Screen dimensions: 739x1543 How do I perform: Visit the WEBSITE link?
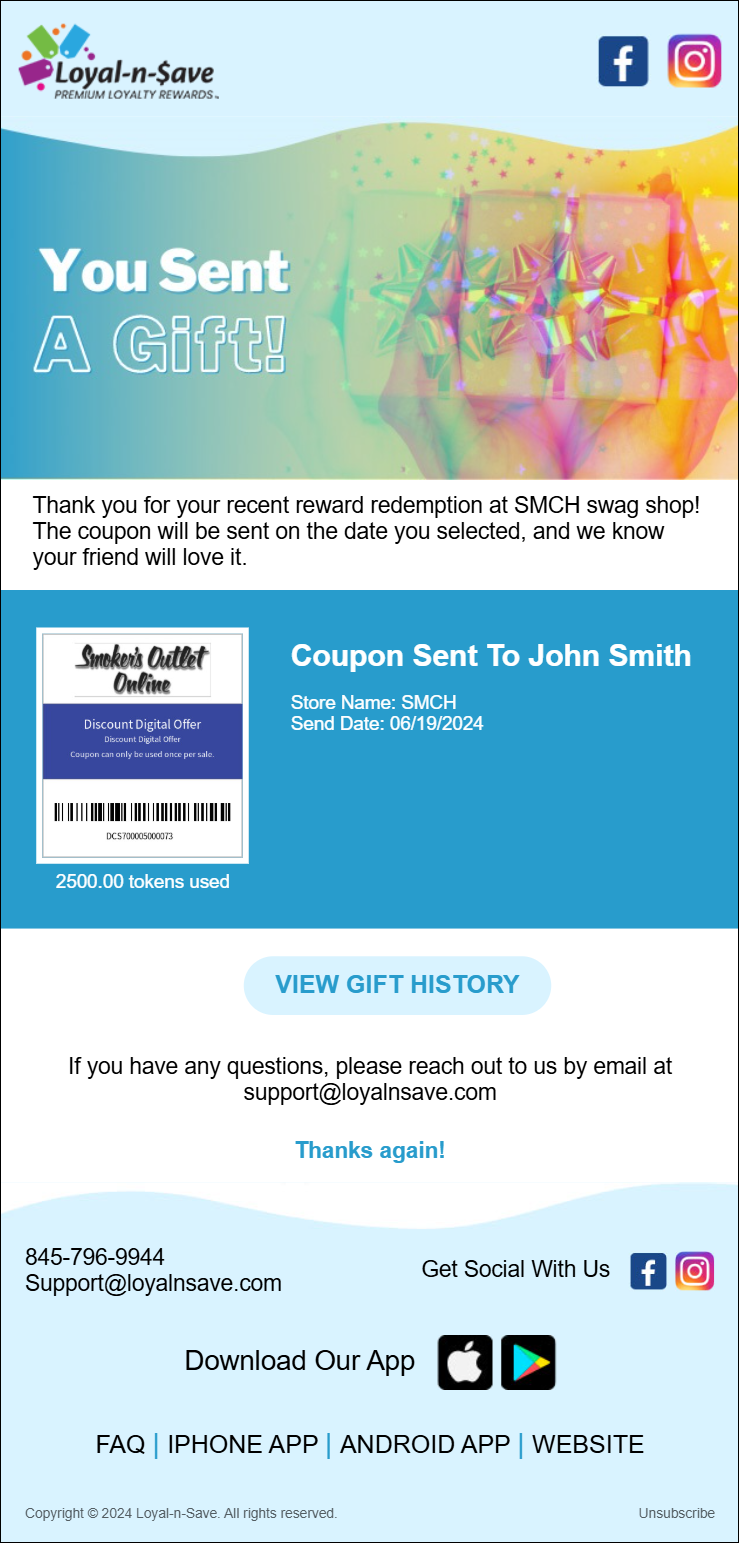[x=588, y=1444]
